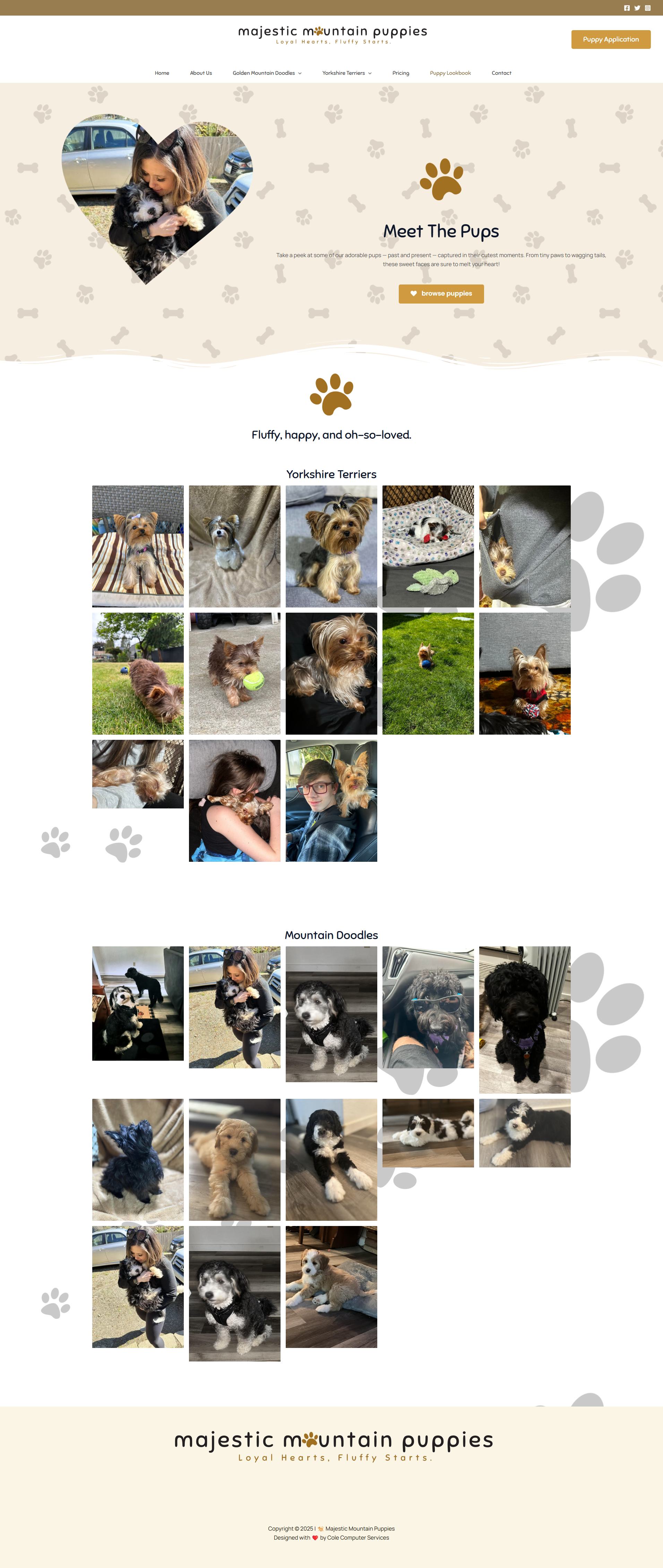Go to the Home page
The height and width of the screenshot is (1568, 663).
[x=162, y=73]
